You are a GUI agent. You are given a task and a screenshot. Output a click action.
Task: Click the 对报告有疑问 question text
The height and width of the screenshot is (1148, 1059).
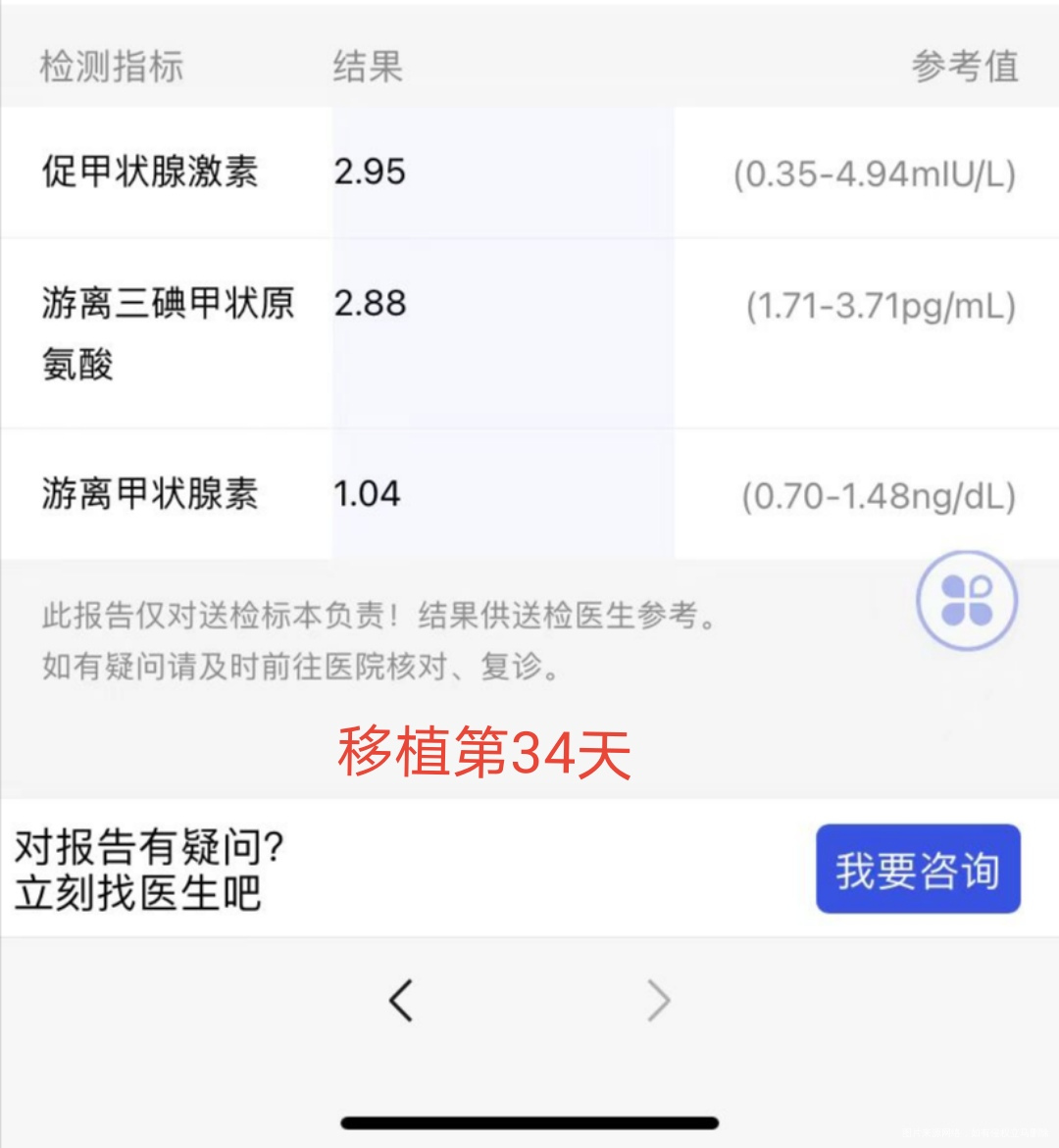click(147, 851)
